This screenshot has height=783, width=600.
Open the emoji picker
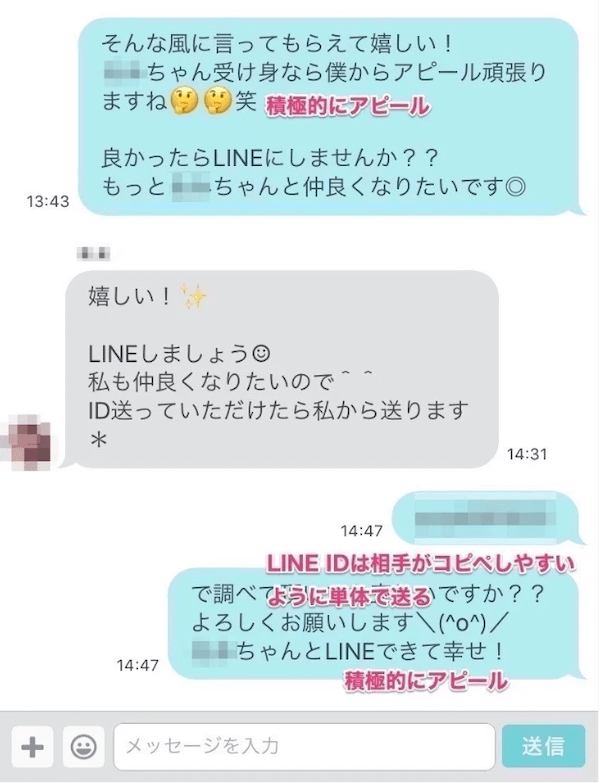click(x=84, y=746)
